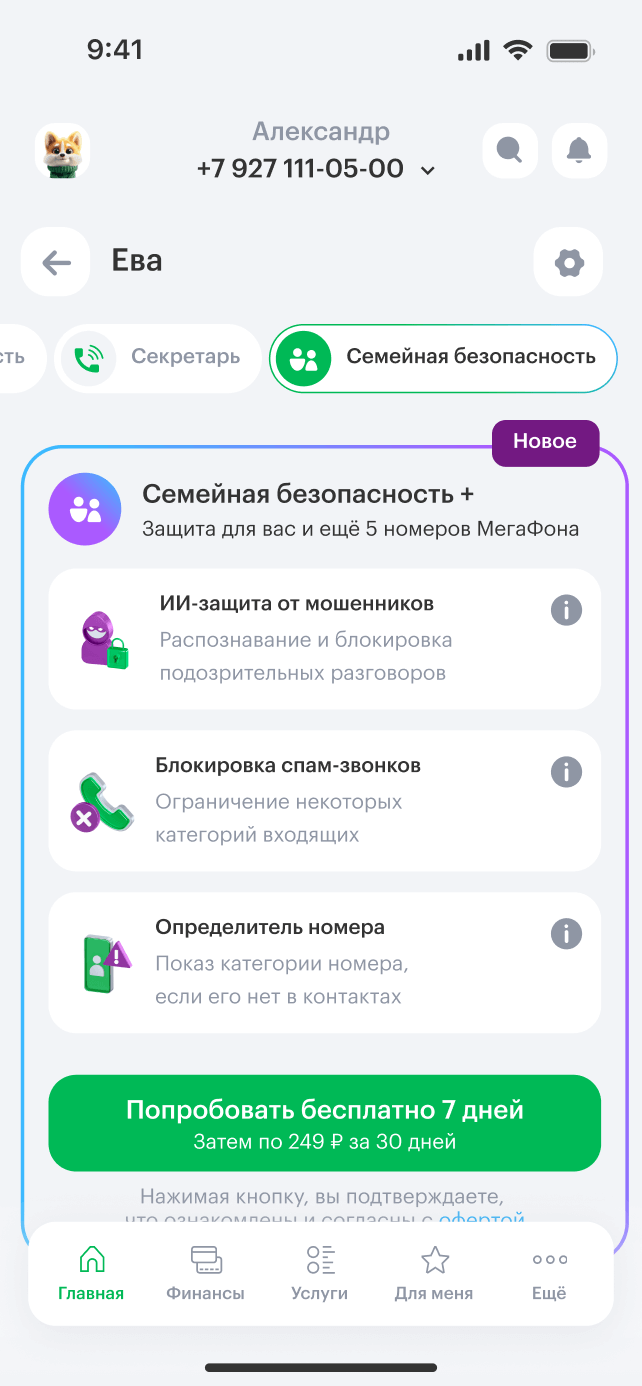Open the search icon
Viewport: 642px width, 1386px height.
point(510,151)
